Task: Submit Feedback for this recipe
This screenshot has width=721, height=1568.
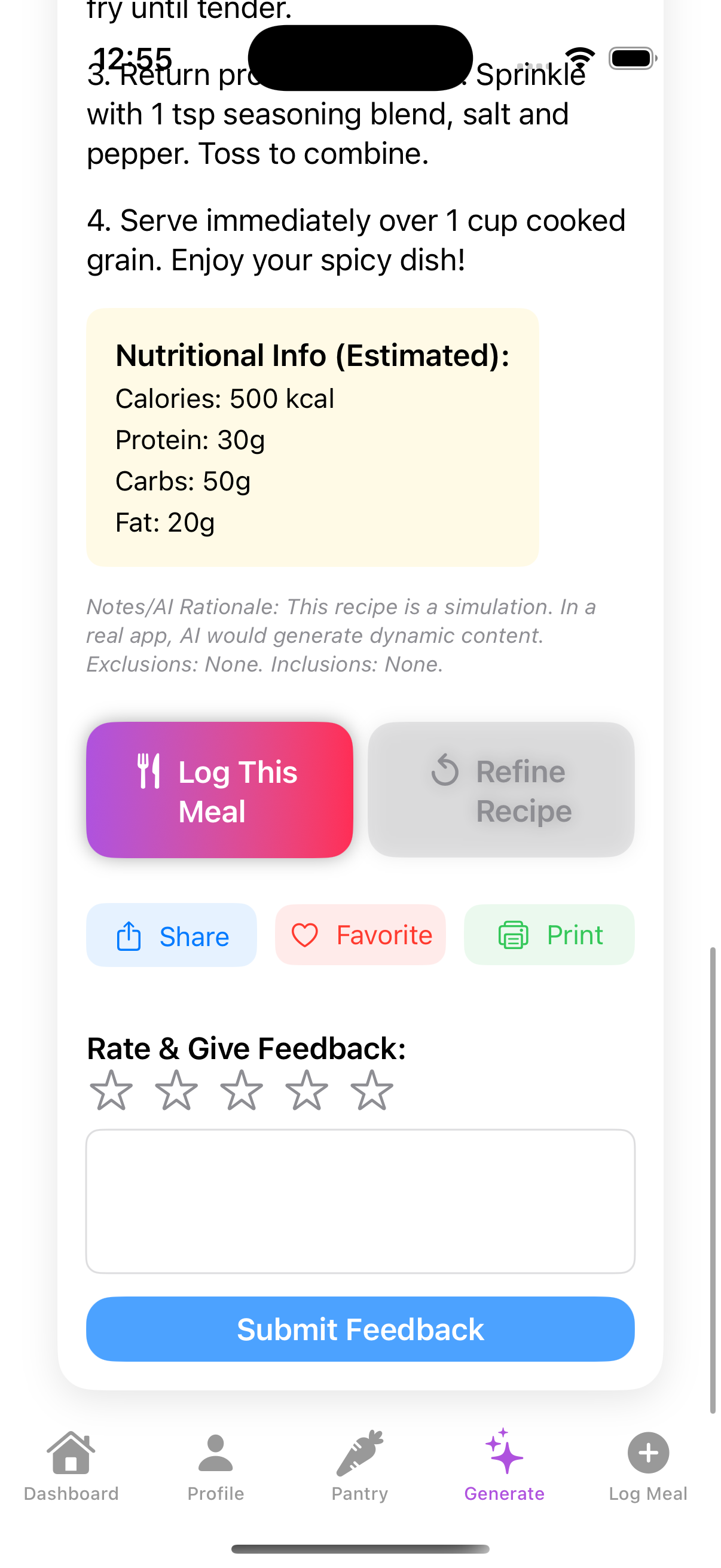Action: (360, 1329)
